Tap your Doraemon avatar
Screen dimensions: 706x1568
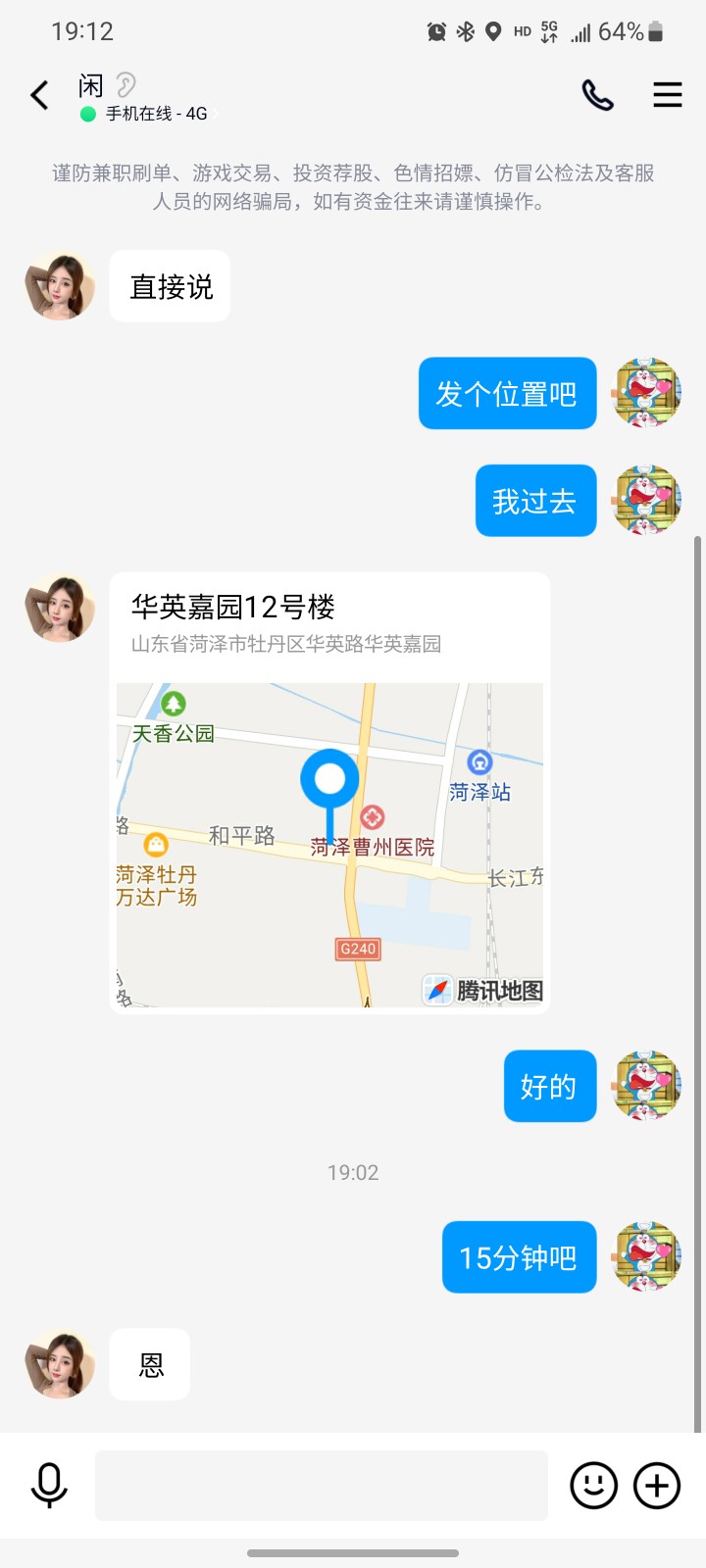click(646, 393)
